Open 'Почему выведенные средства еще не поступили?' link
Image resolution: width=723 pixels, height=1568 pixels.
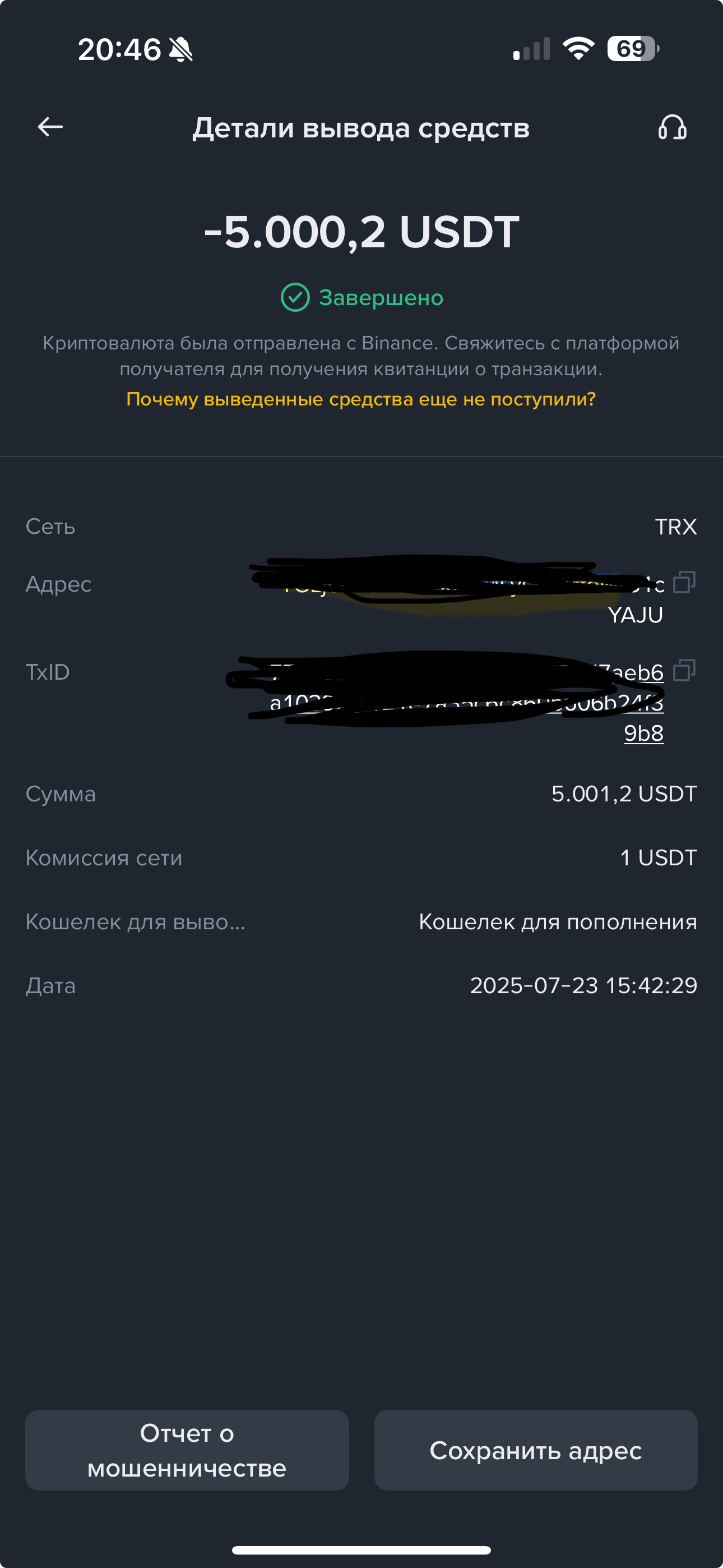tap(361, 399)
